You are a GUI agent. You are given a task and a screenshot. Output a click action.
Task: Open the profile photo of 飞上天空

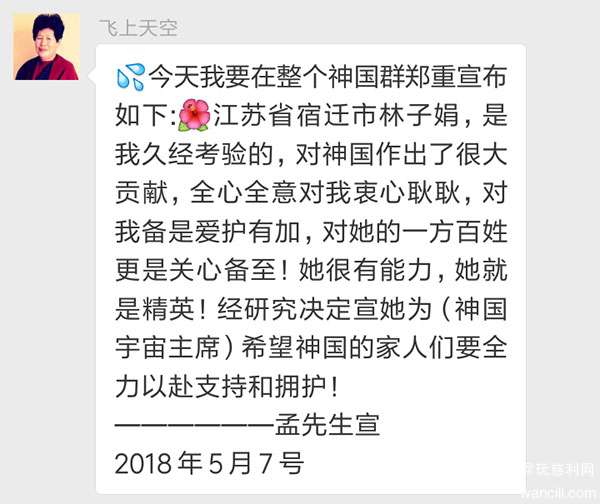(46, 47)
